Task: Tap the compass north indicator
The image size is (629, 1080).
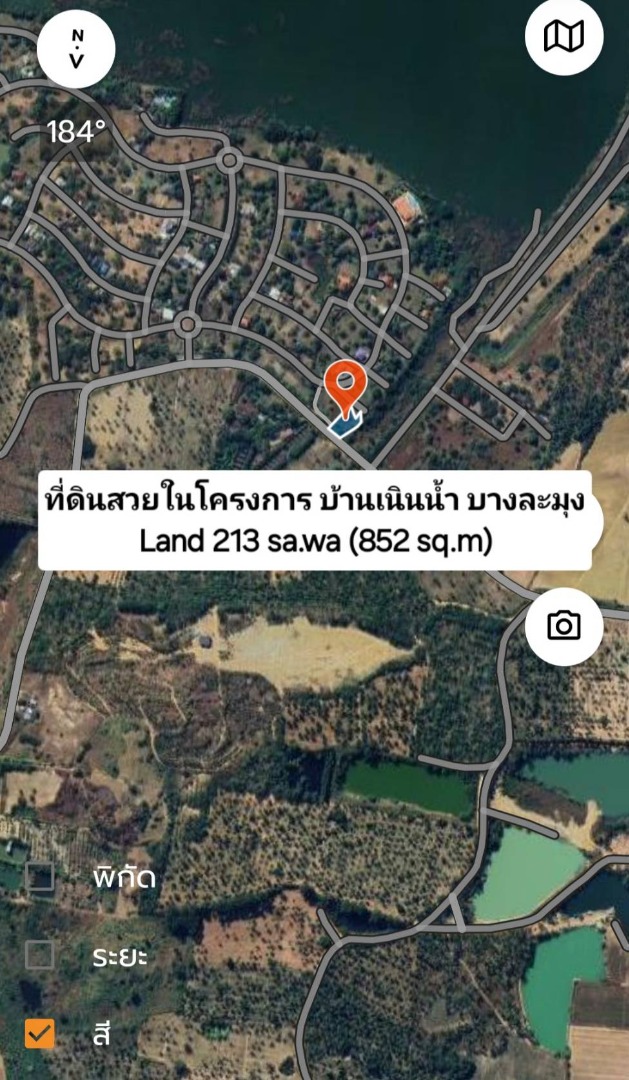Action: (76, 49)
